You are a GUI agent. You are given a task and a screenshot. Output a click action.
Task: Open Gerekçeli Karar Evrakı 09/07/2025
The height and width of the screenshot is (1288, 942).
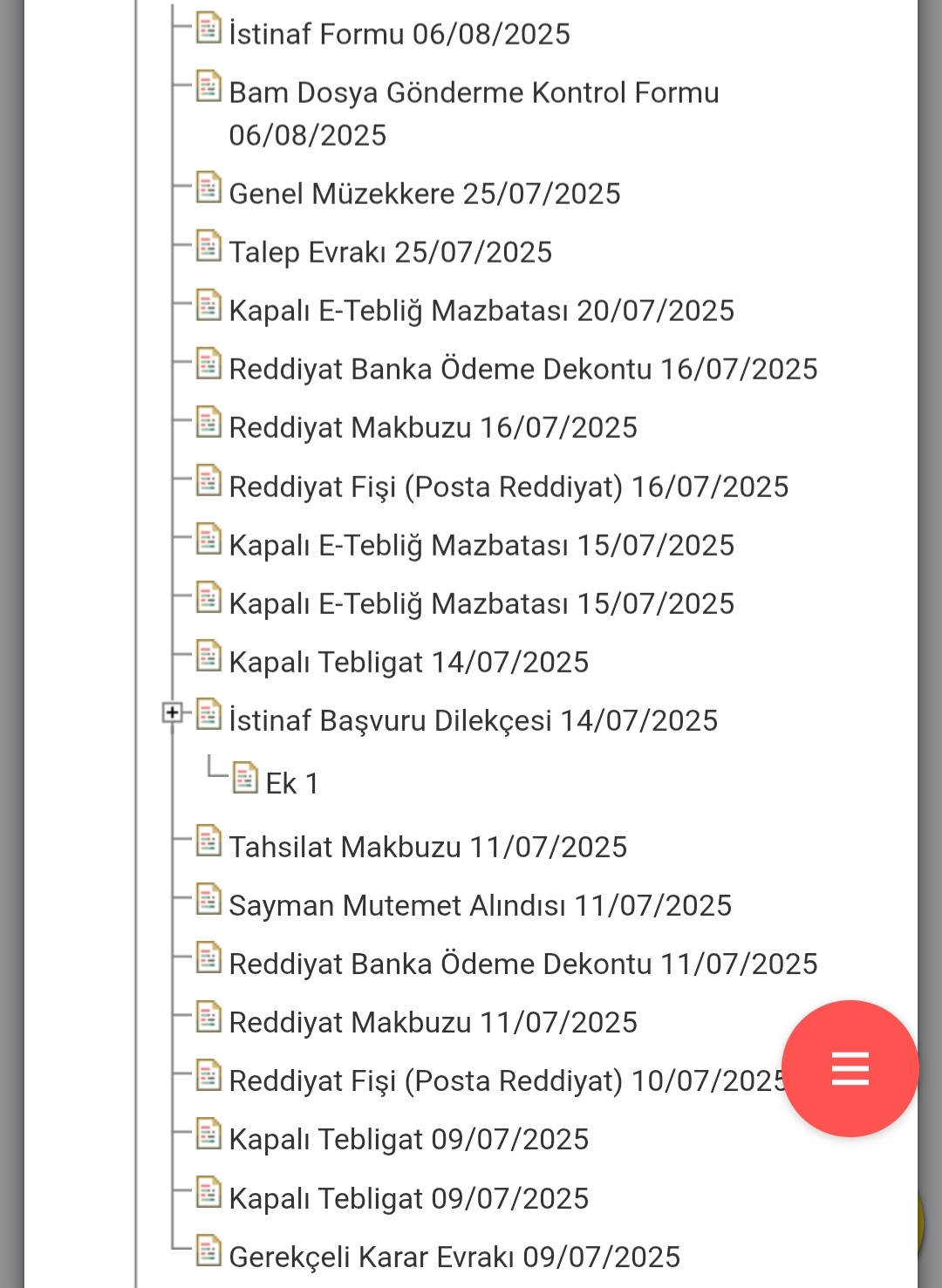click(x=454, y=1257)
